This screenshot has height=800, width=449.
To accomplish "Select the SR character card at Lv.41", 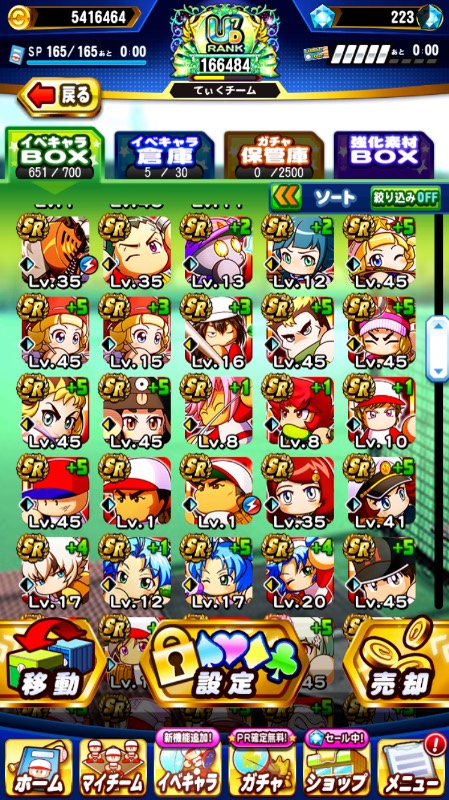I will point(382,492).
